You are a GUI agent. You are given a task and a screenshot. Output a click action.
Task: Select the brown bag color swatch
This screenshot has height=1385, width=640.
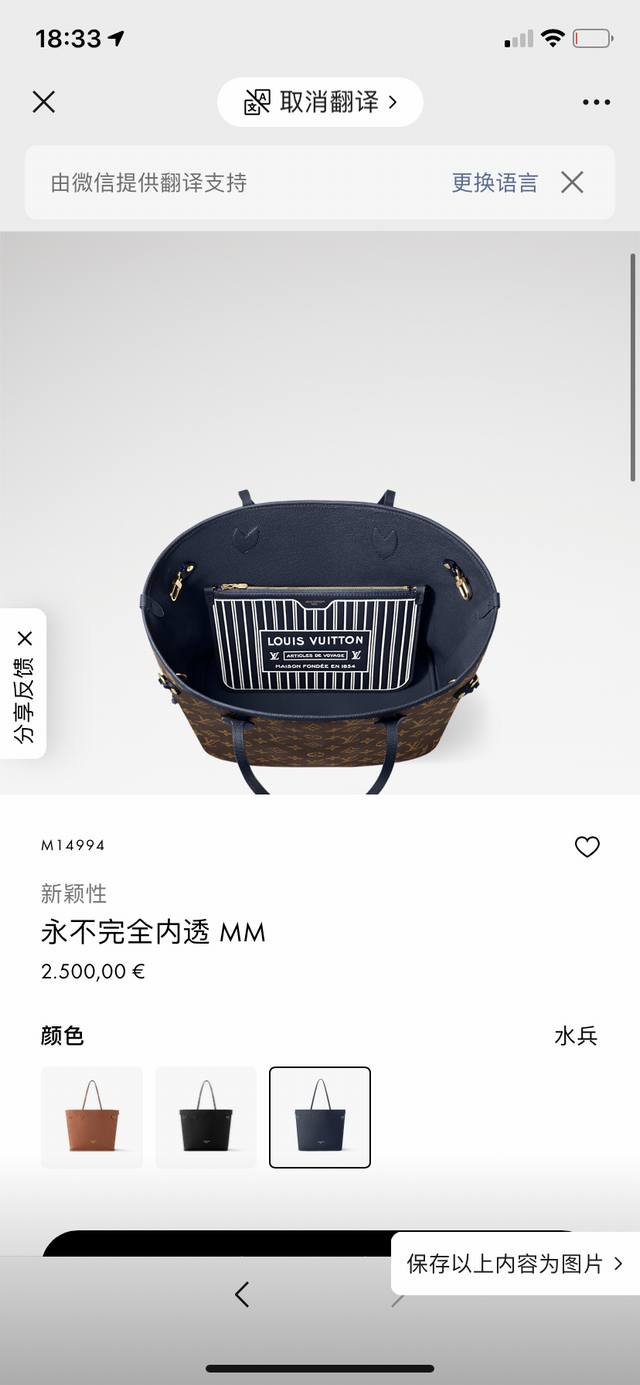[x=92, y=1117]
